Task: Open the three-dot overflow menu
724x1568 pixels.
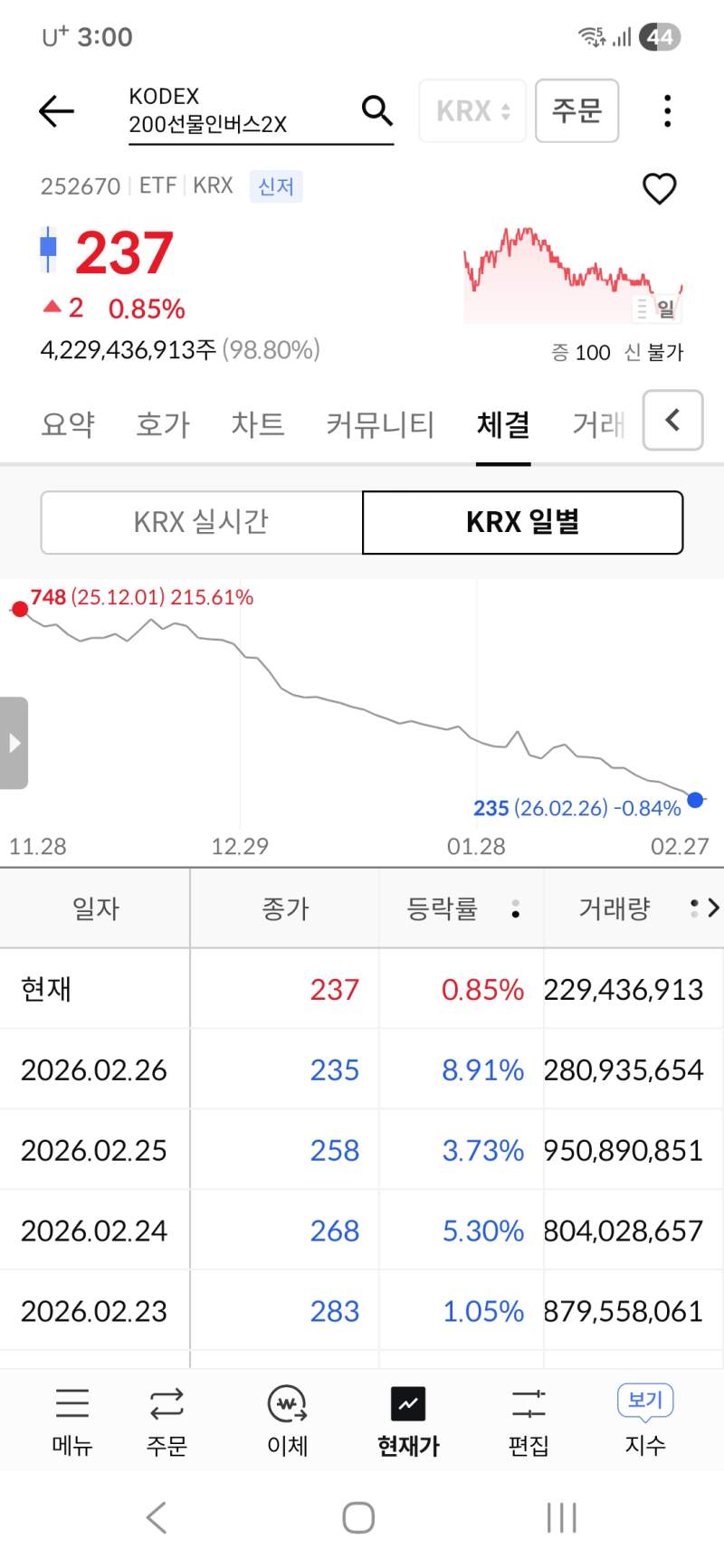Action: pyautogui.click(x=667, y=110)
